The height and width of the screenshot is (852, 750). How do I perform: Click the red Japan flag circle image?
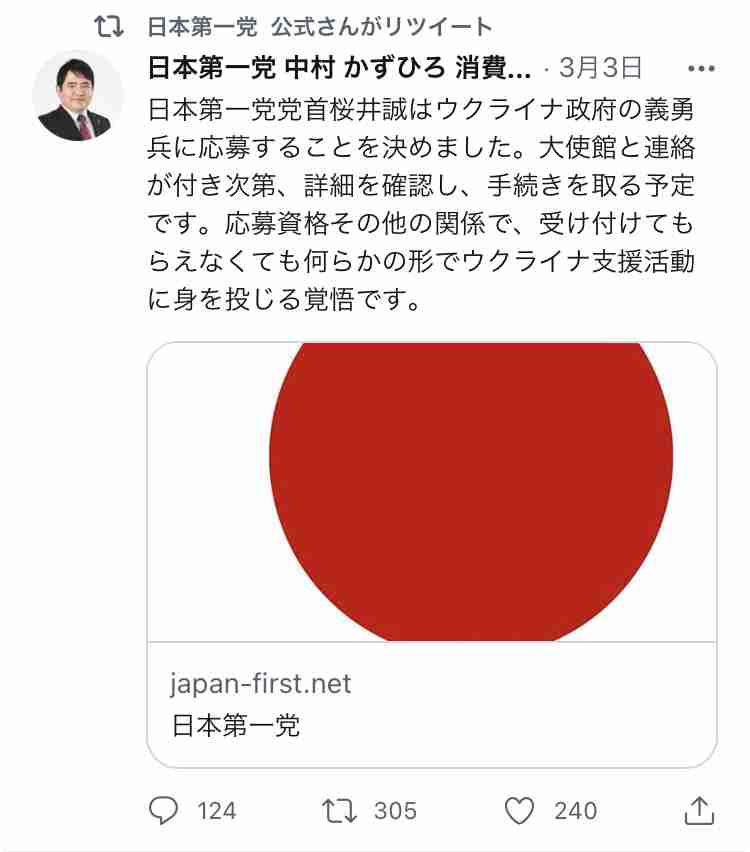point(470,490)
